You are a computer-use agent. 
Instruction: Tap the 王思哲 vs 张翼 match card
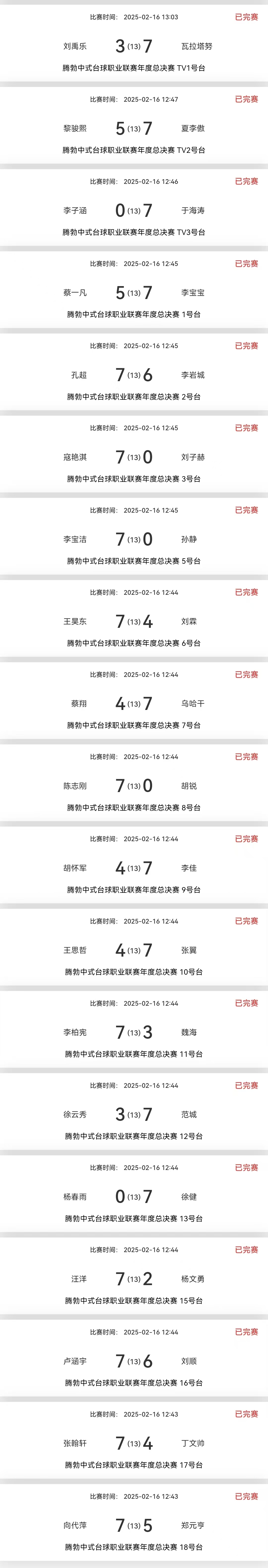click(x=134, y=950)
